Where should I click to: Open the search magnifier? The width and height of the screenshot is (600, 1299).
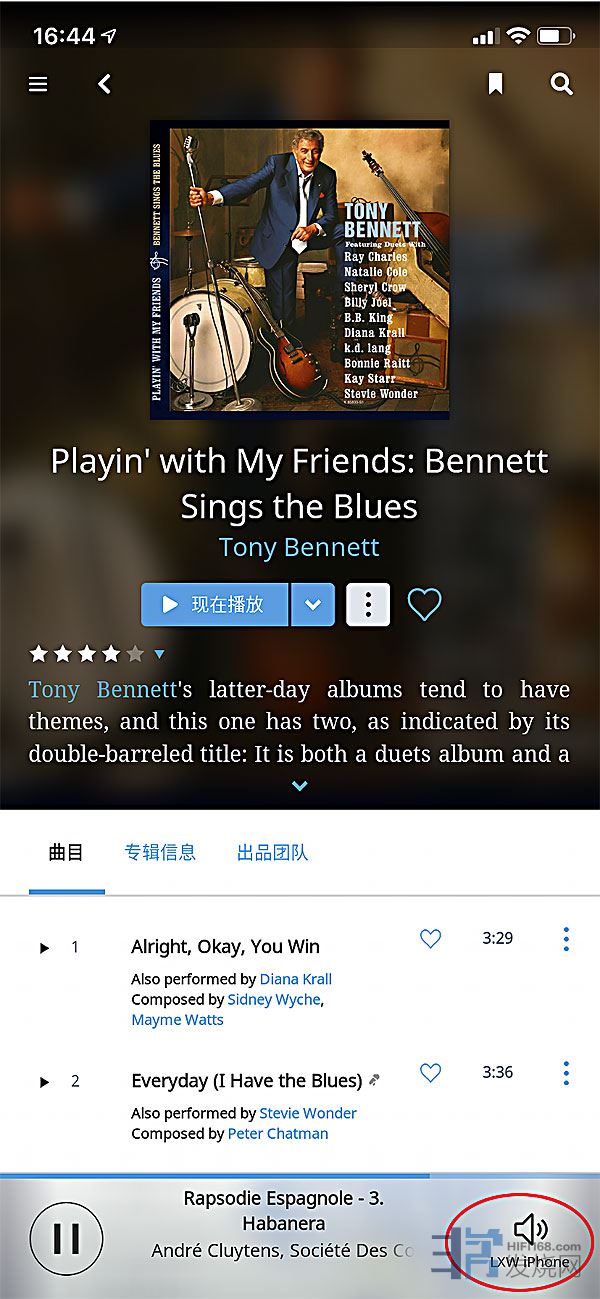point(562,85)
